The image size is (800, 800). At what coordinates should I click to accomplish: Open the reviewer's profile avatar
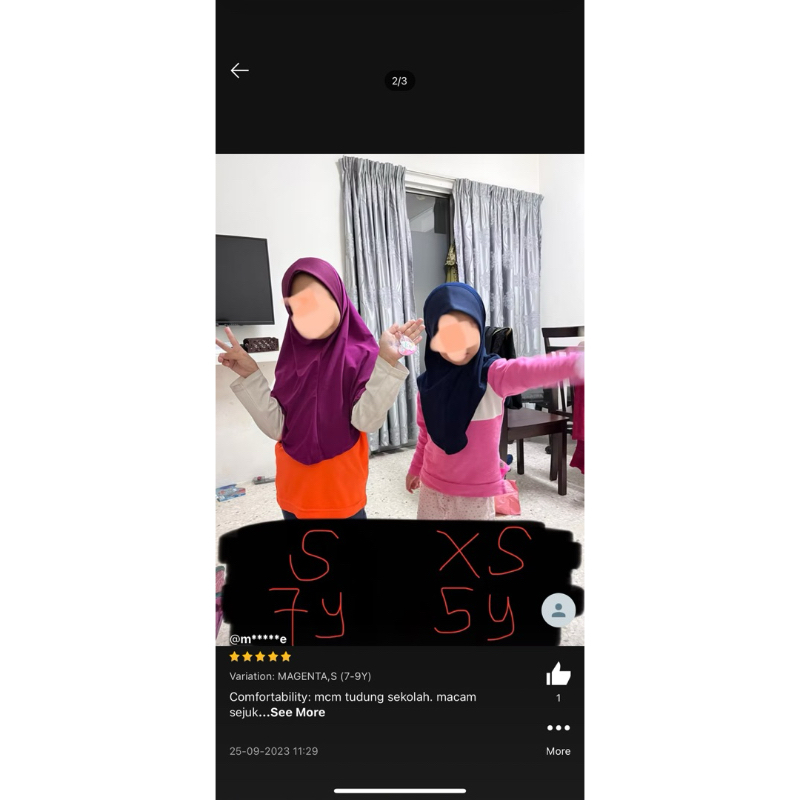coord(558,610)
